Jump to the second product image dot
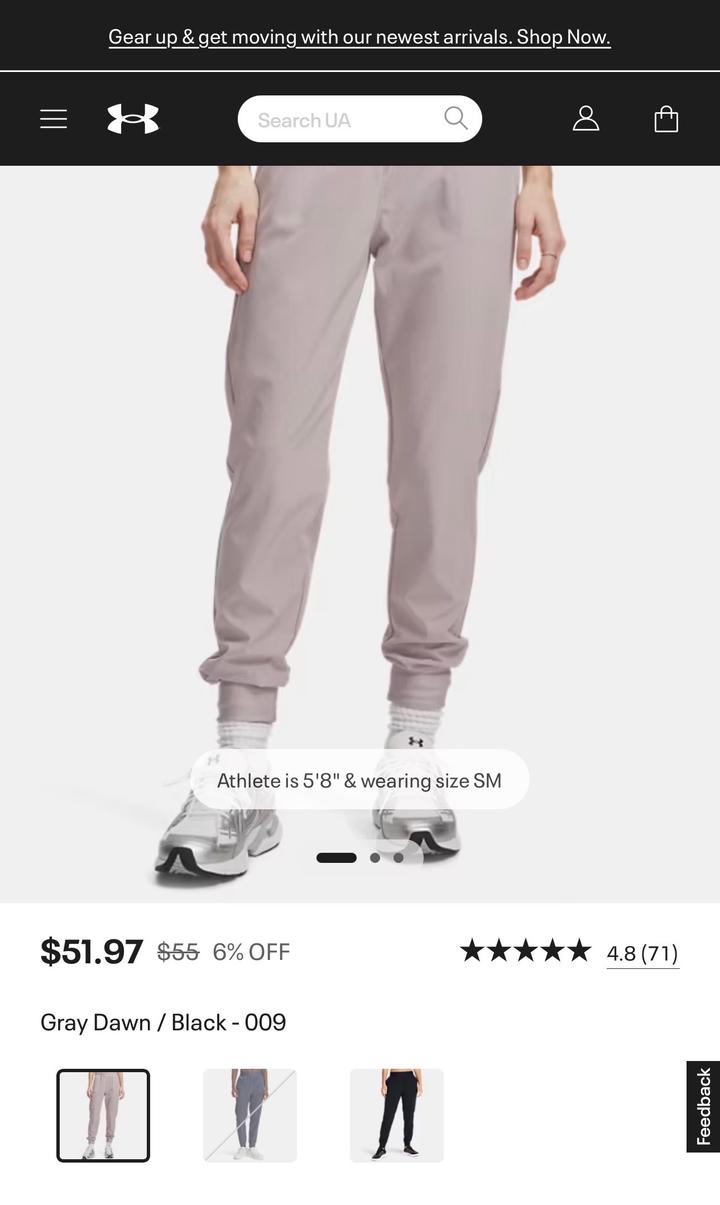The image size is (720, 1205). click(x=375, y=857)
